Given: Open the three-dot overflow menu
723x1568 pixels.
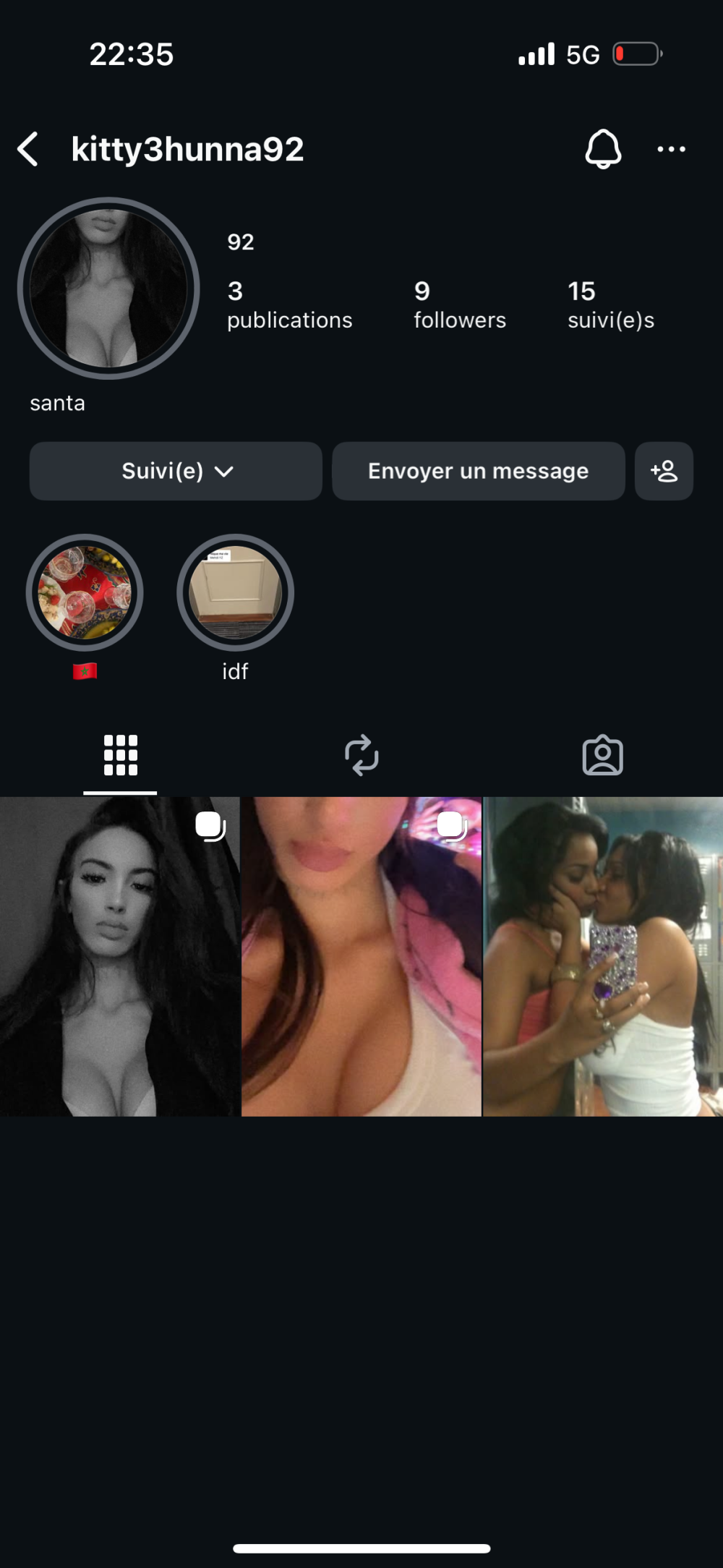Looking at the screenshot, I should click(671, 149).
